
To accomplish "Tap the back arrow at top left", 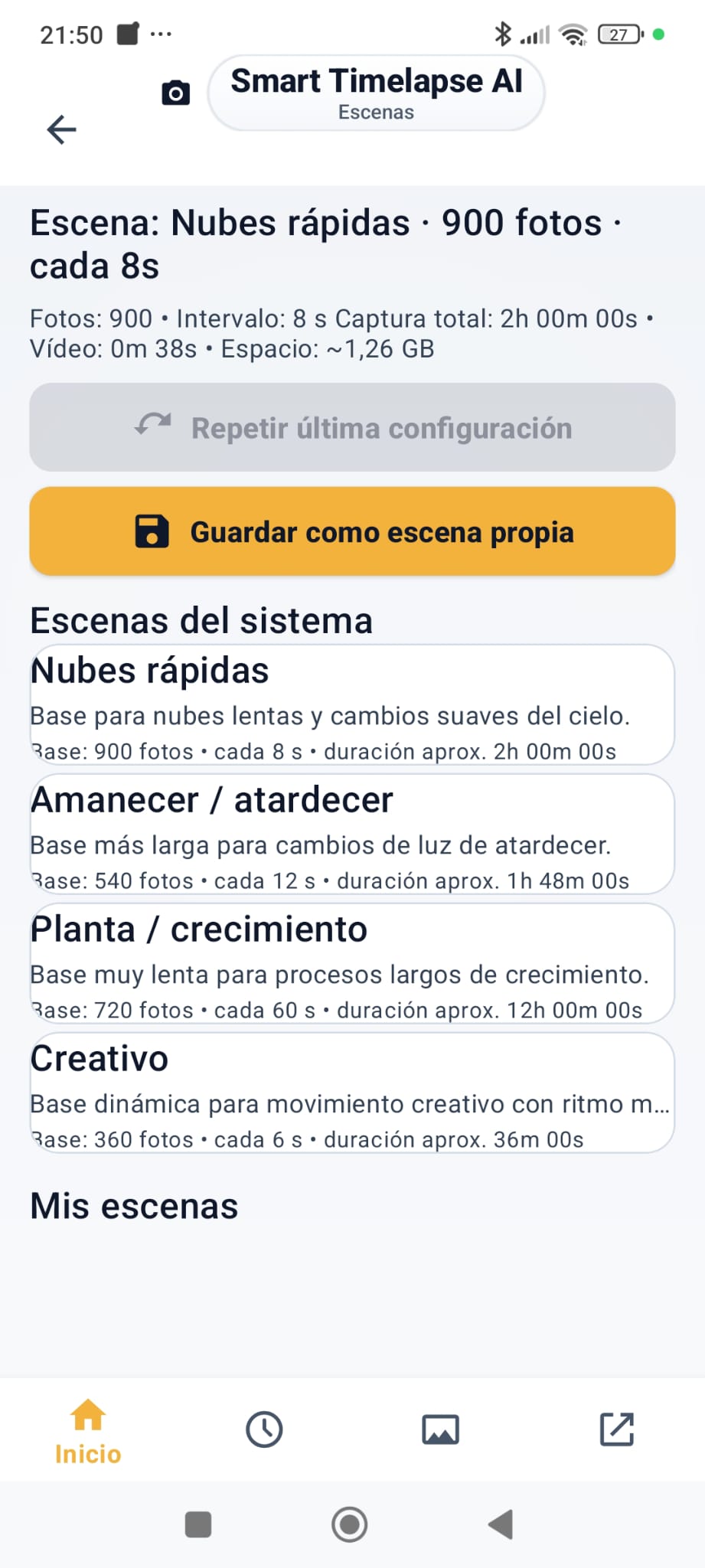I will pyautogui.click(x=61, y=130).
